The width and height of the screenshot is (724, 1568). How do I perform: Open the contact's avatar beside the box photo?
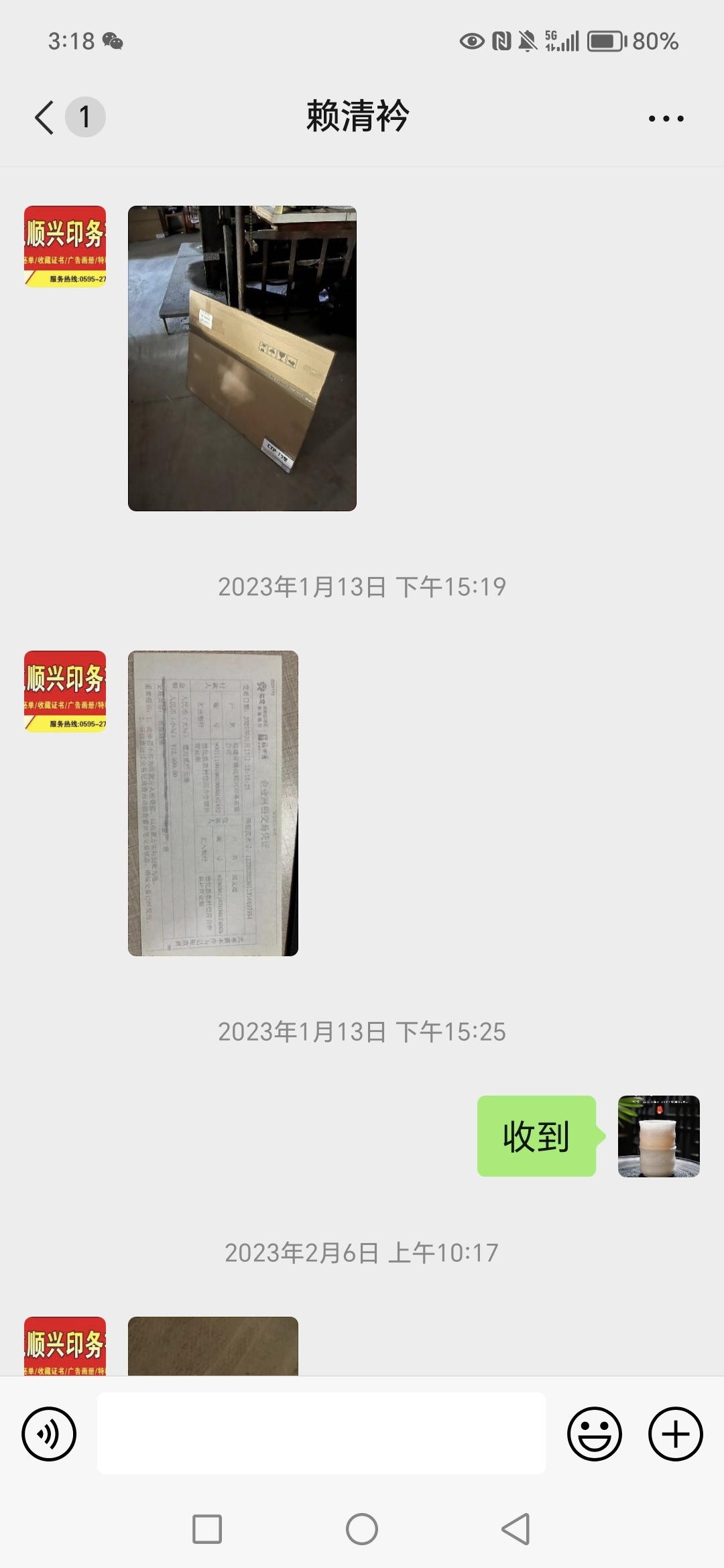[65, 247]
